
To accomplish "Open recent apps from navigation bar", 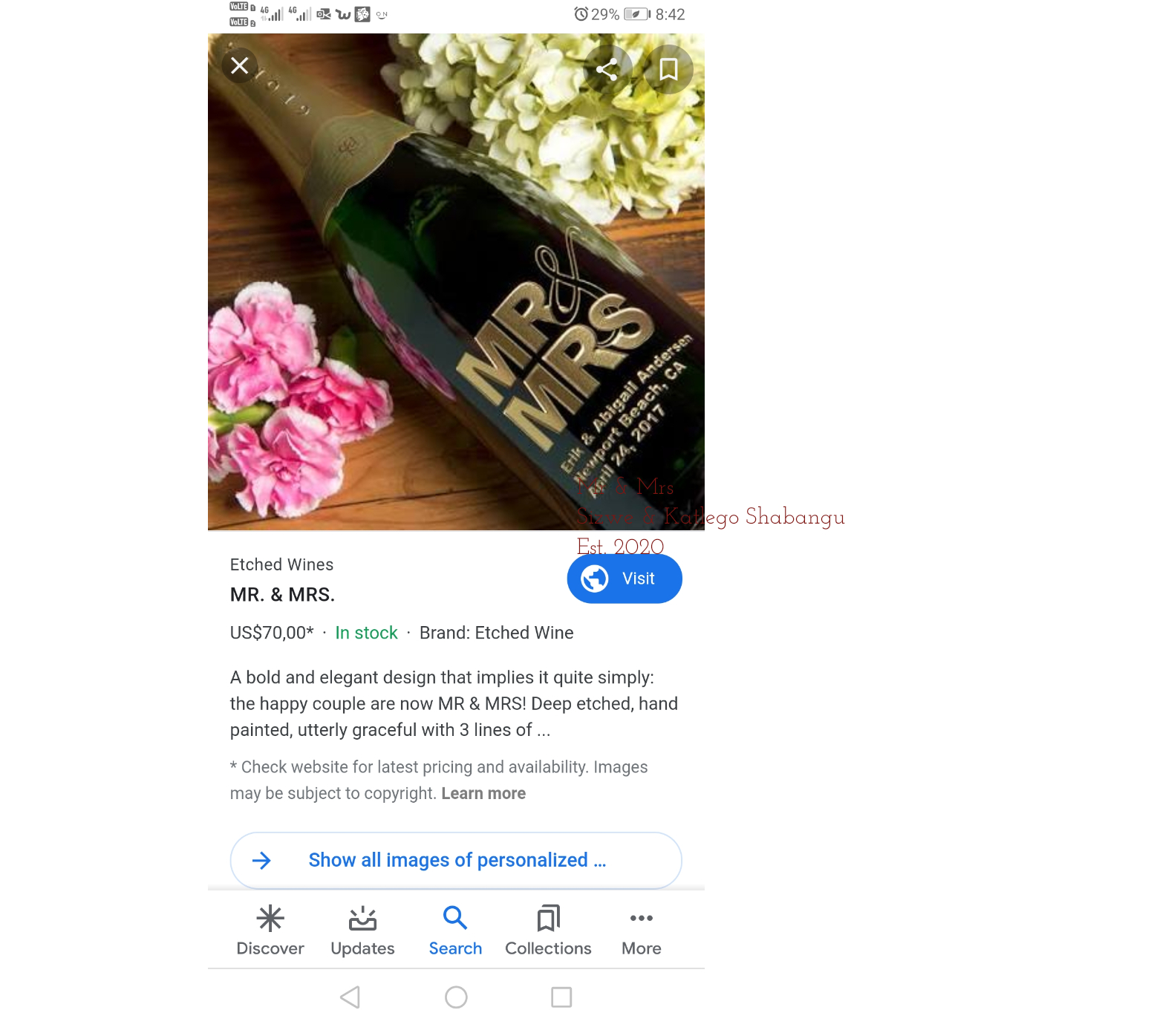I will pos(561,997).
